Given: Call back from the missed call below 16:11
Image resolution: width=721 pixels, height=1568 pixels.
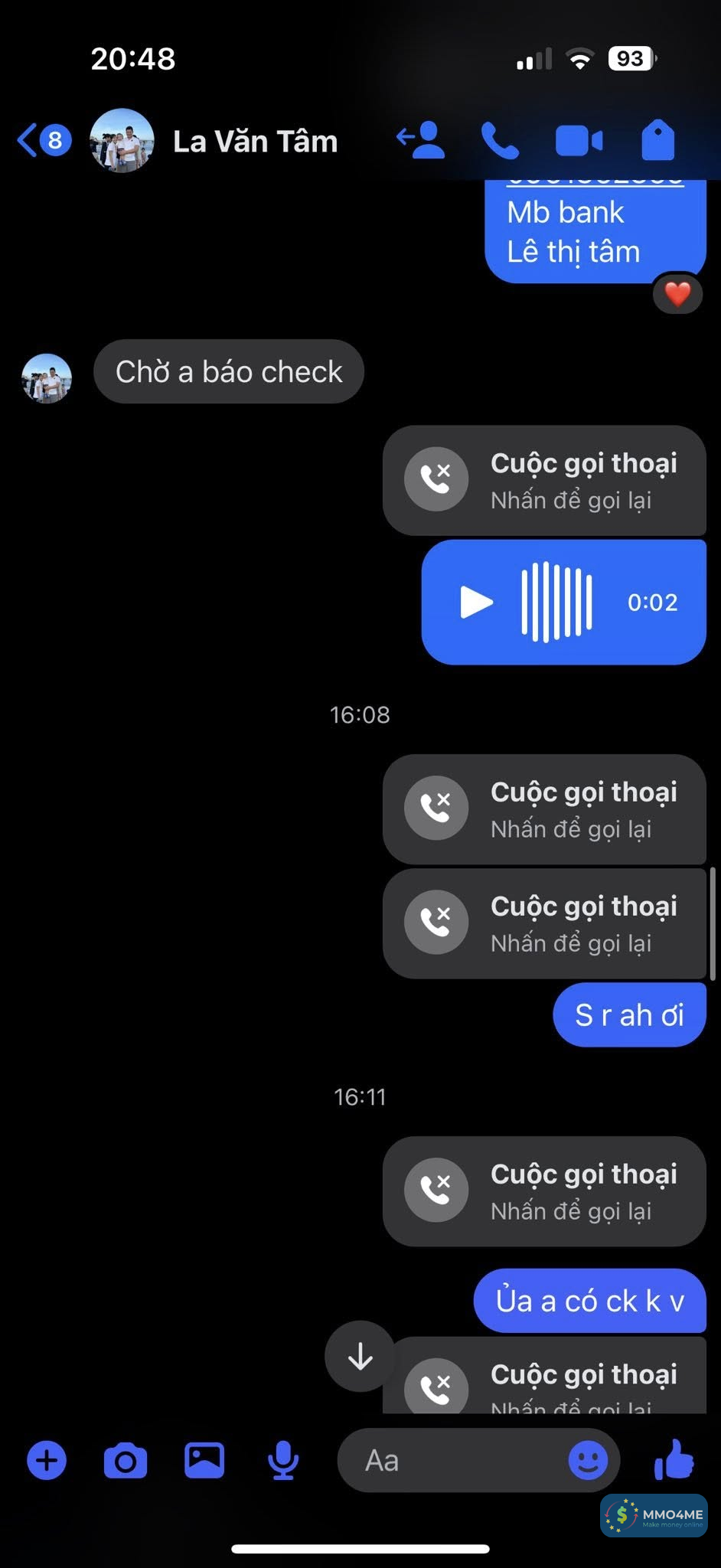Looking at the screenshot, I should coord(544,1191).
